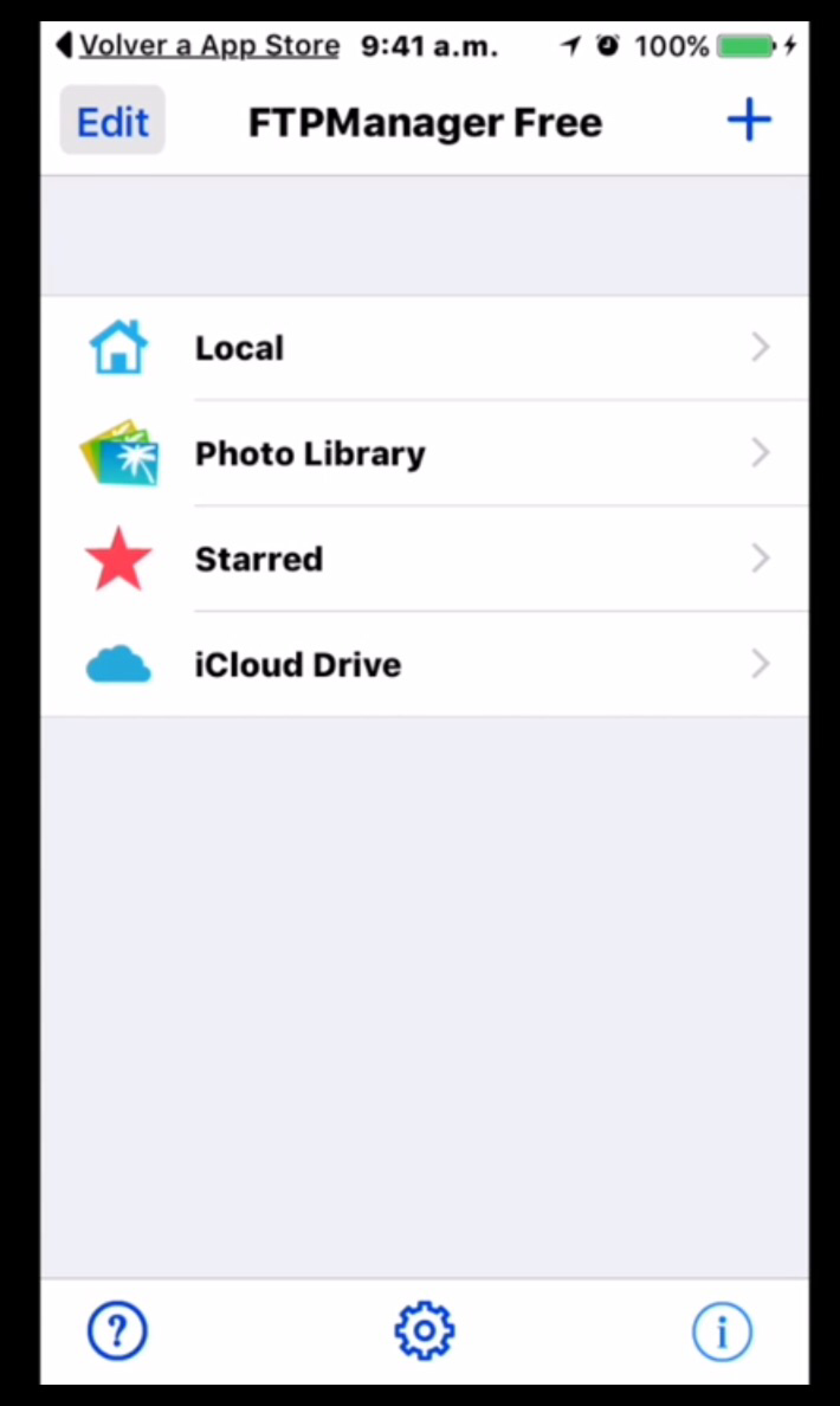The width and height of the screenshot is (840, 1406).
Task: Open settings gear
Action: [424, 1330]
